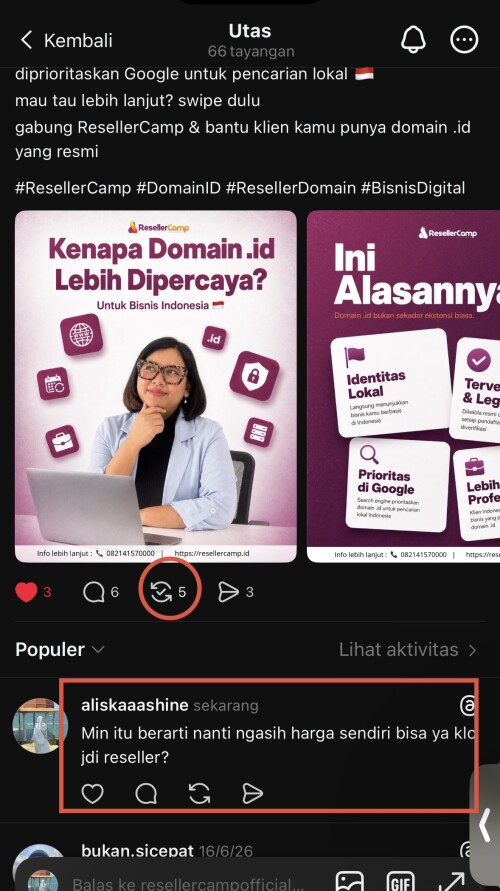Expand the reply composer
Screen dimensions: 500x891
[x=451, y=881]
